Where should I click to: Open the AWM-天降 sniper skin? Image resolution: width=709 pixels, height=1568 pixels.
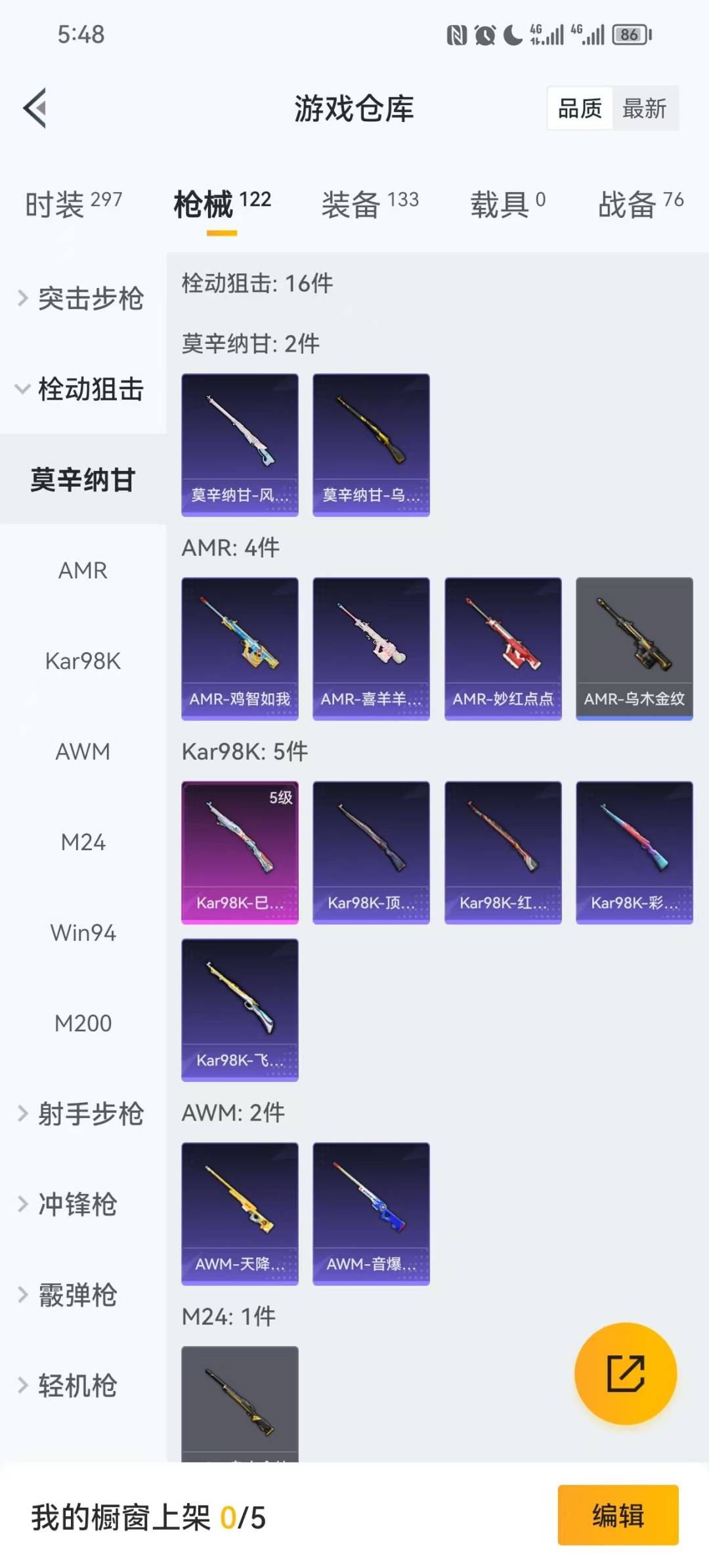coord(240,1214)
